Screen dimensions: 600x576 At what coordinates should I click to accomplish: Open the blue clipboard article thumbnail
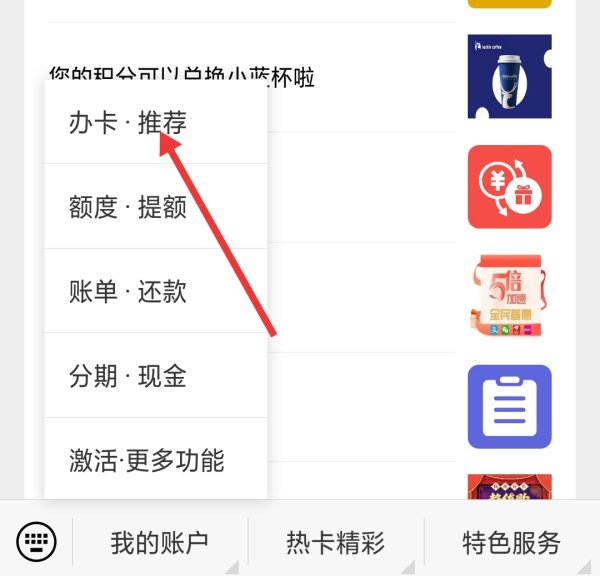click(509, 406)
